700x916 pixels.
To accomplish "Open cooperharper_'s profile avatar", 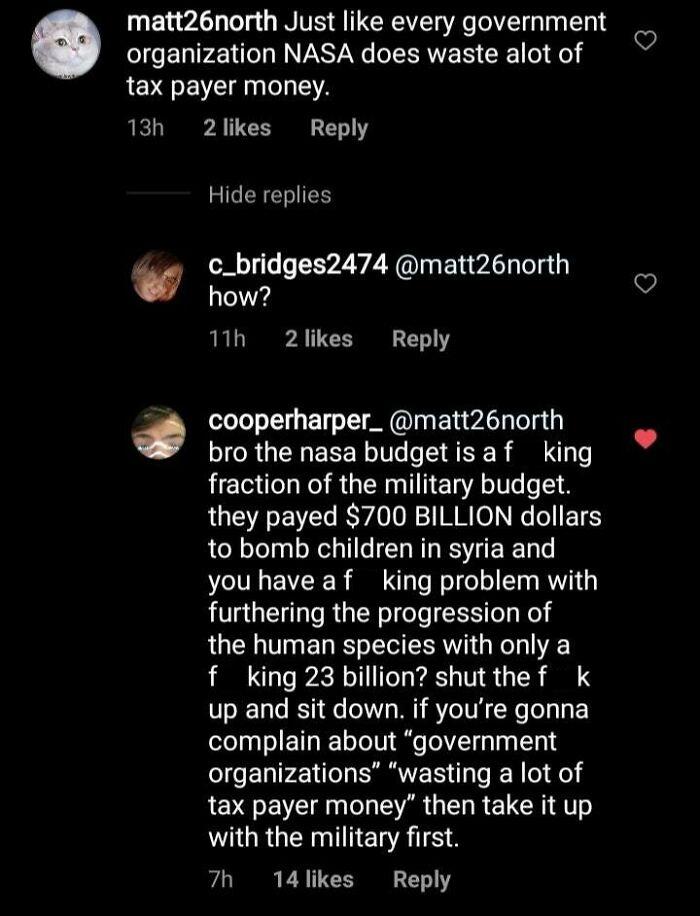I will [x=159, y=434].
